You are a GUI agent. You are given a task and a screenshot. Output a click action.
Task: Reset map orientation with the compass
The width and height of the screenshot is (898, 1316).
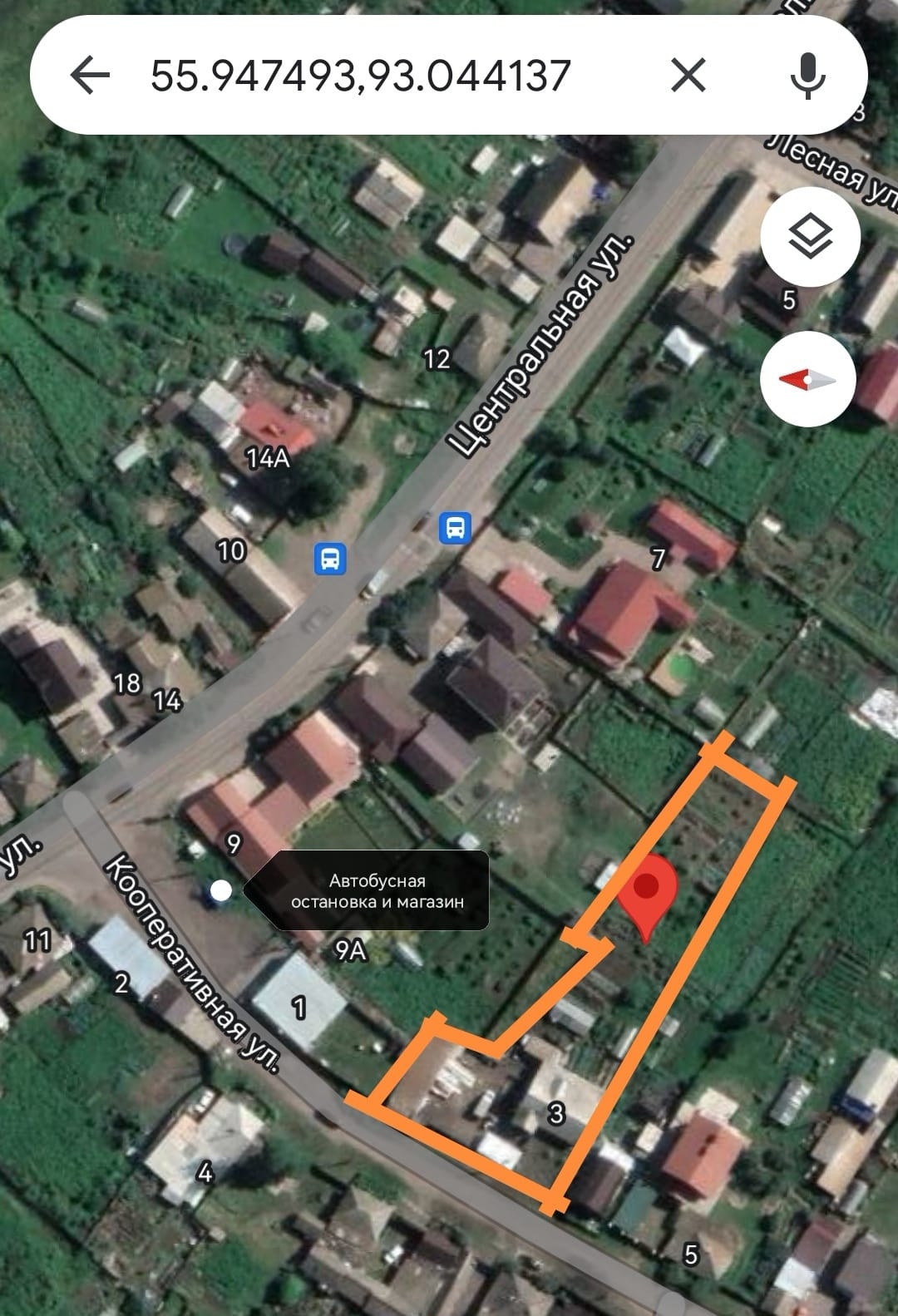808,379
